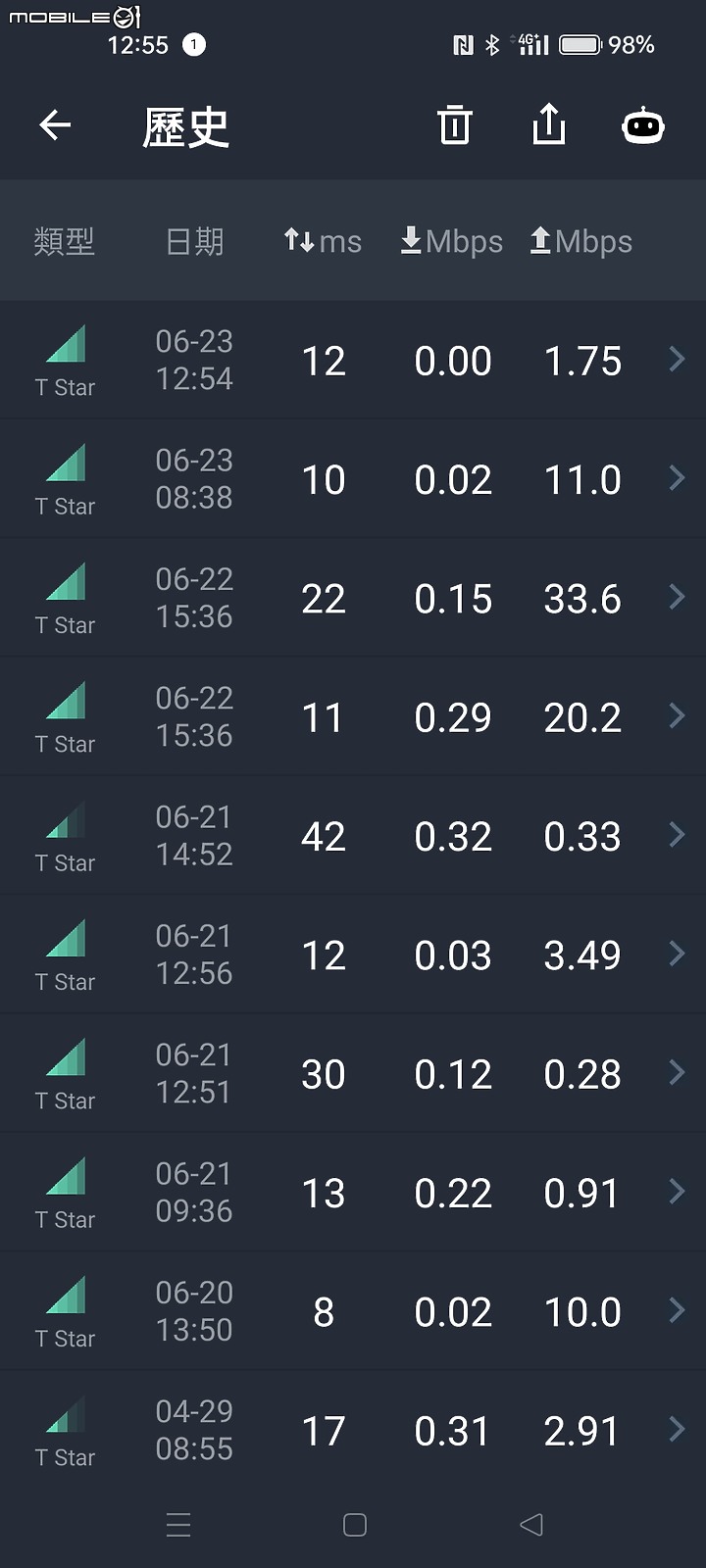Open the 04-29 08:55 test result

click(x=353, y=1430)
